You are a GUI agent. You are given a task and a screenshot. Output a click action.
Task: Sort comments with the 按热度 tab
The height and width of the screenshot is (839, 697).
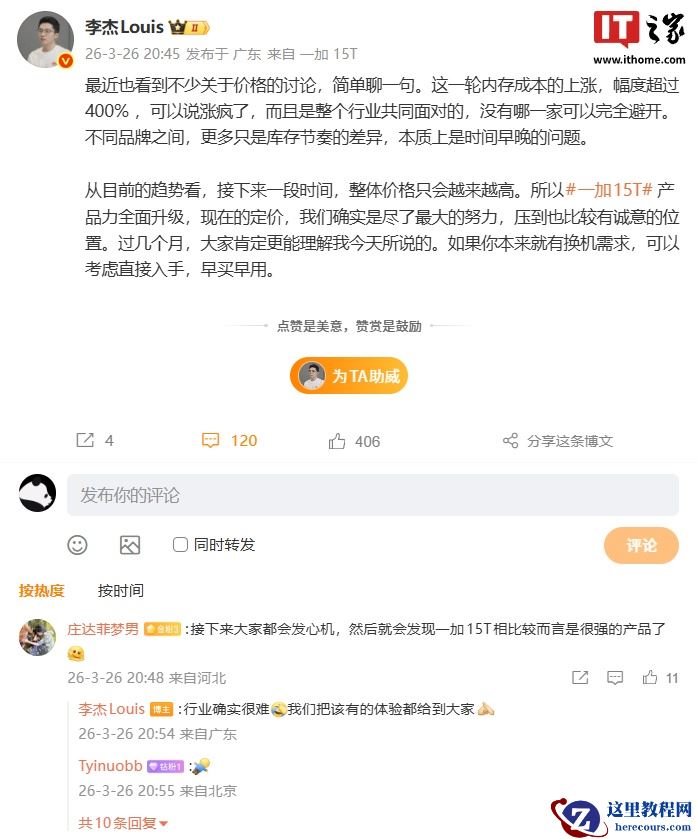click(41, 590)
